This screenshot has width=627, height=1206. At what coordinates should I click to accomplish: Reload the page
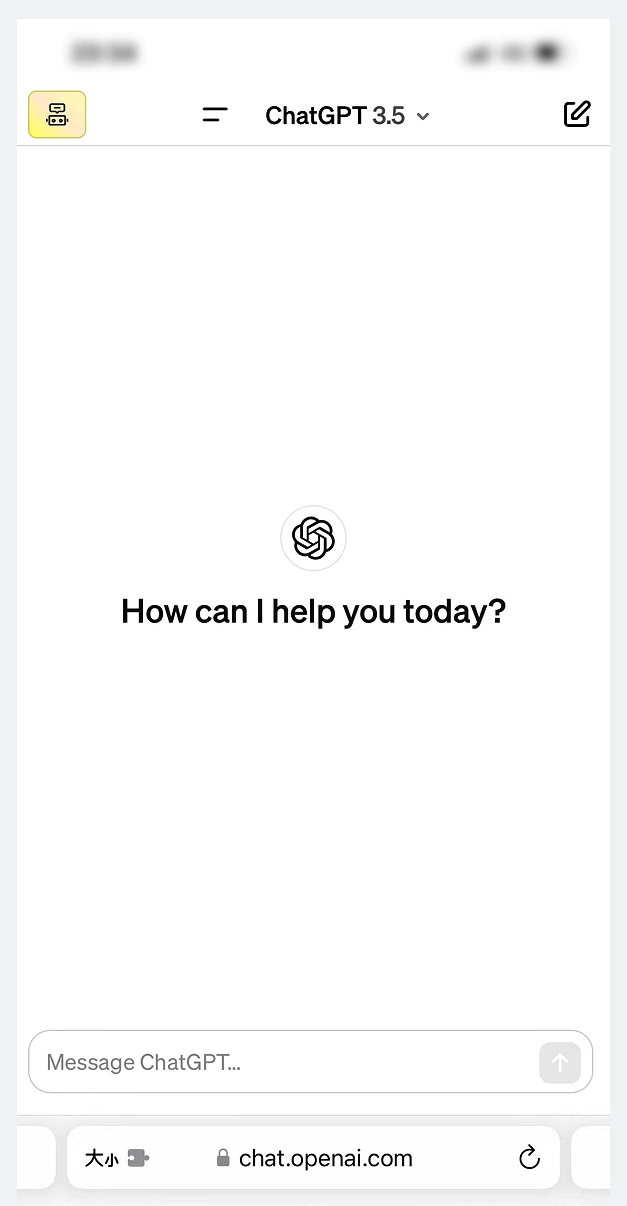529,1159
